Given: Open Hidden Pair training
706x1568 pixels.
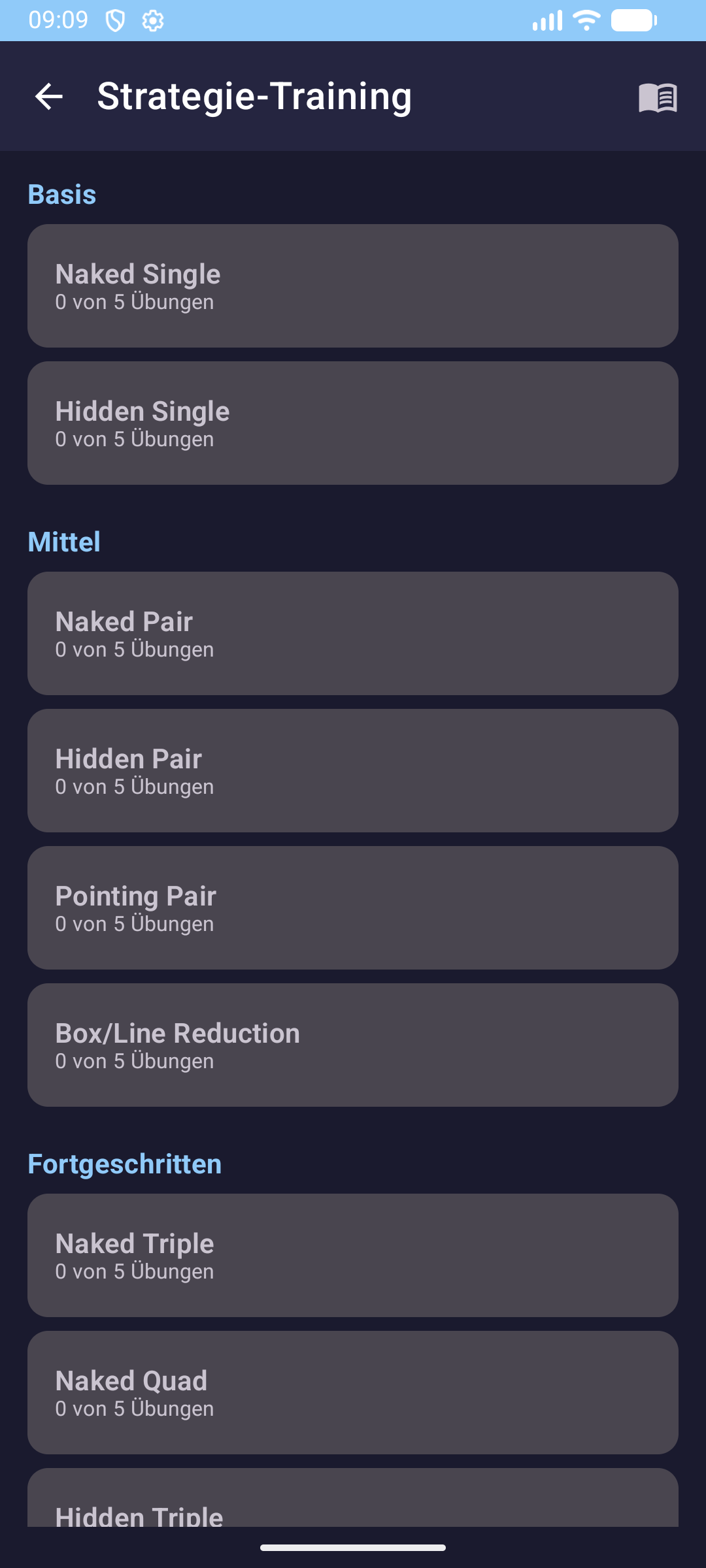Looking at the screenshot, I should coord(352,770).
